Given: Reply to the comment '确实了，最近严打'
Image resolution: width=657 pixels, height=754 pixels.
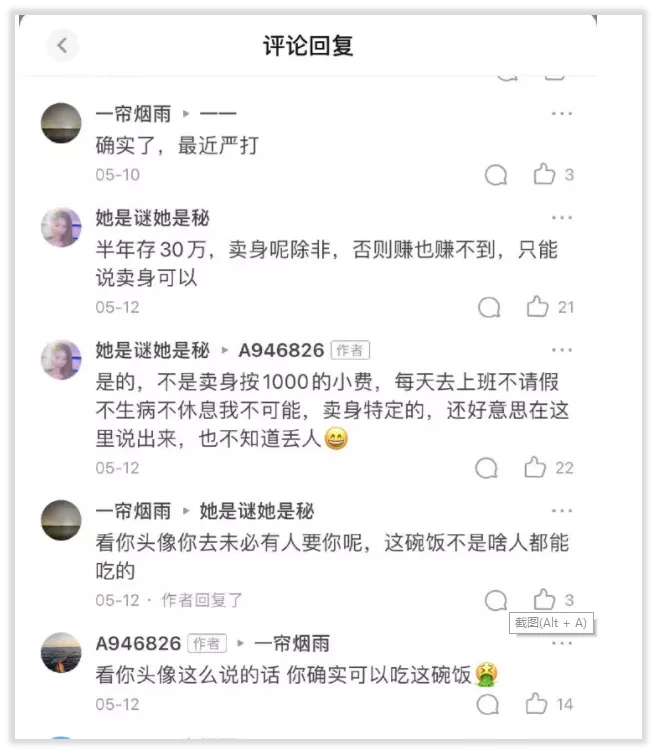Looking at the screenshot, I should click(x=496, y=175).
